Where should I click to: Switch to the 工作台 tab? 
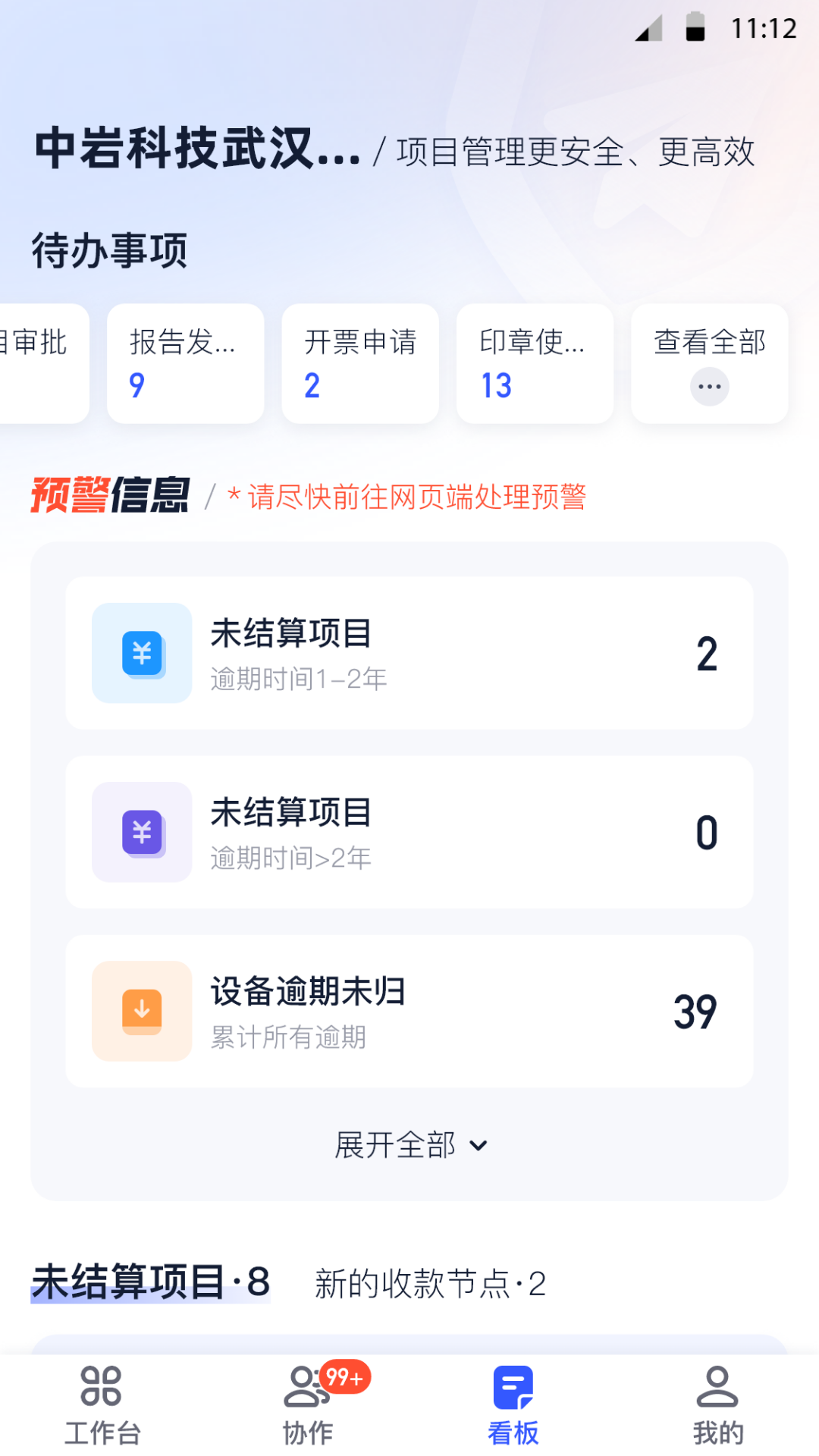(101, 1403)
